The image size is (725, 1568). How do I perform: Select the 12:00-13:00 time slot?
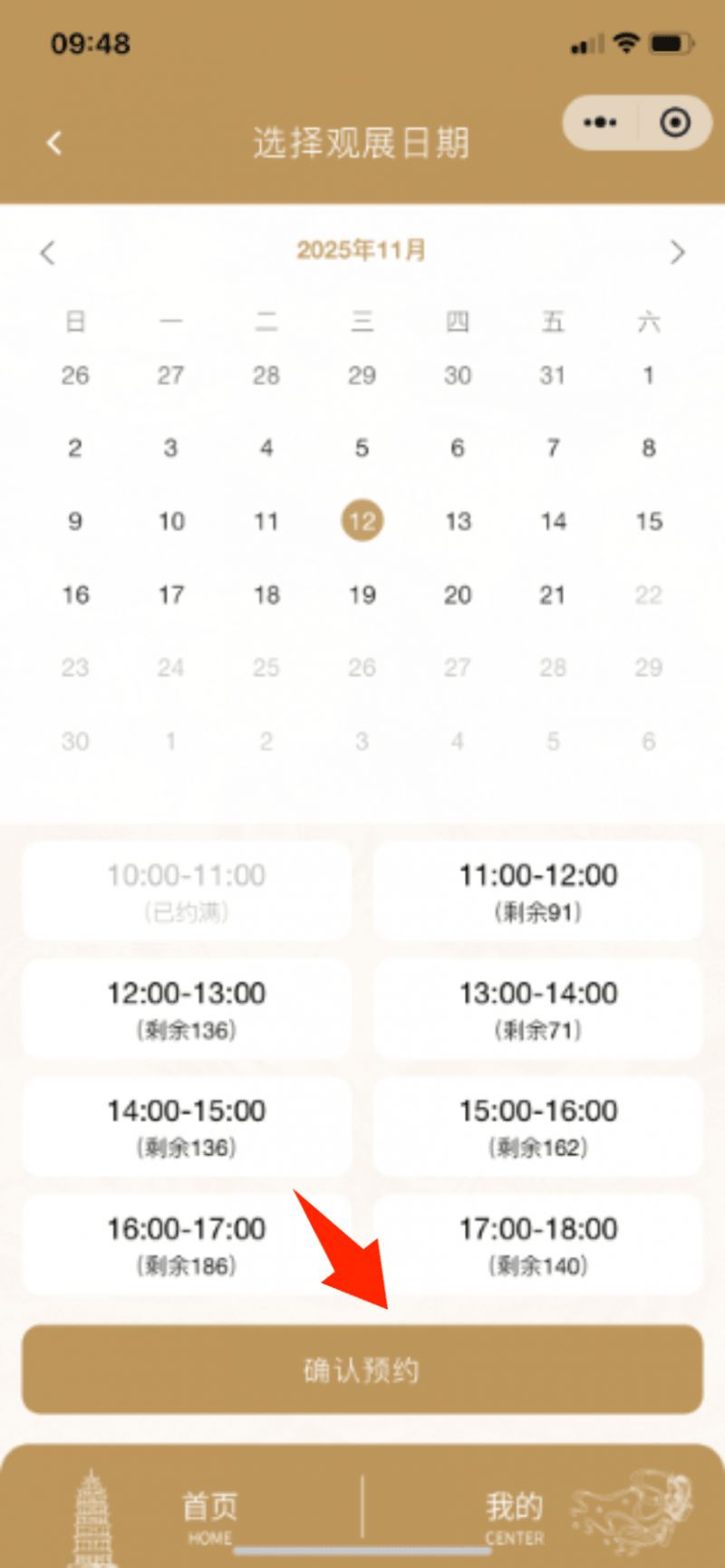[186, 1008]
